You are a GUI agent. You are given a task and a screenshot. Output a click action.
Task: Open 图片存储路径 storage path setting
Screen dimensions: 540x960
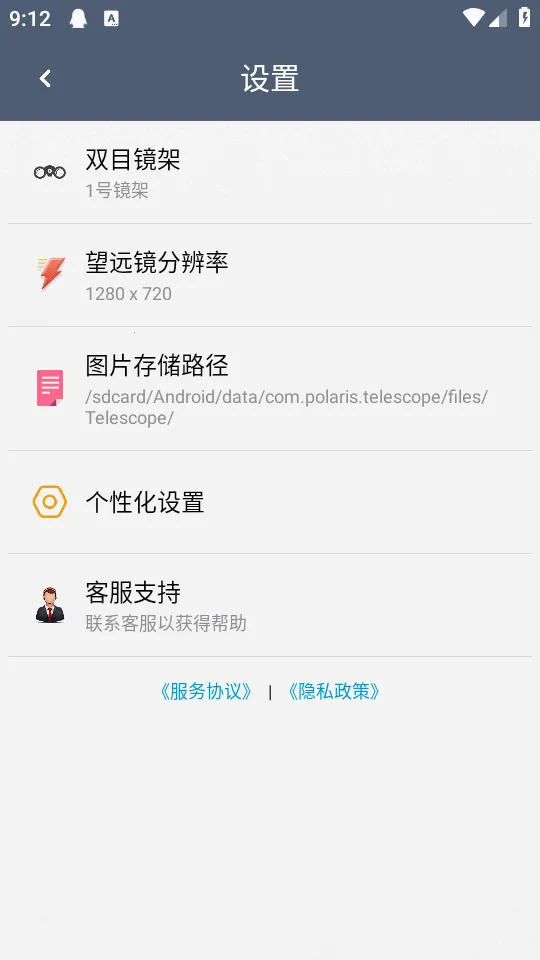[x=270, y=389]
